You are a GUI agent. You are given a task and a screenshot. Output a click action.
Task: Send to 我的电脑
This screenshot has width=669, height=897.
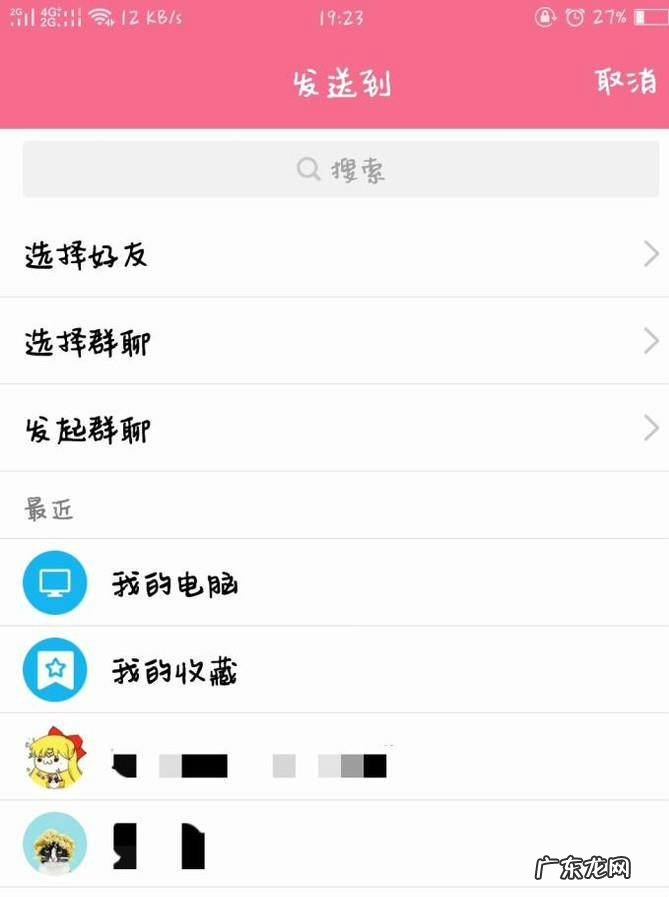click(x=334, y=583)
